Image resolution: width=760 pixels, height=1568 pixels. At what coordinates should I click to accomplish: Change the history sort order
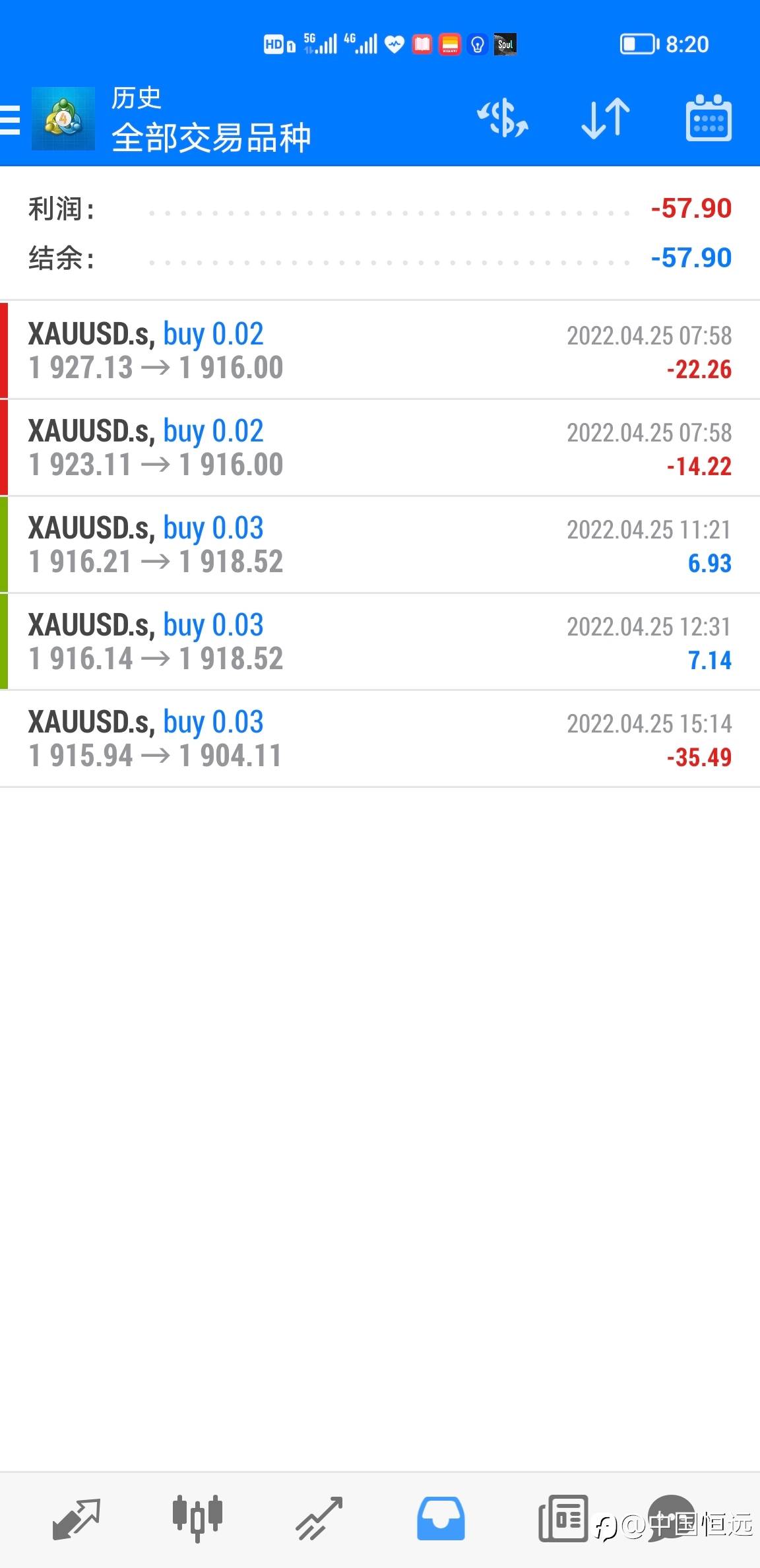click(x=606, y=119)
